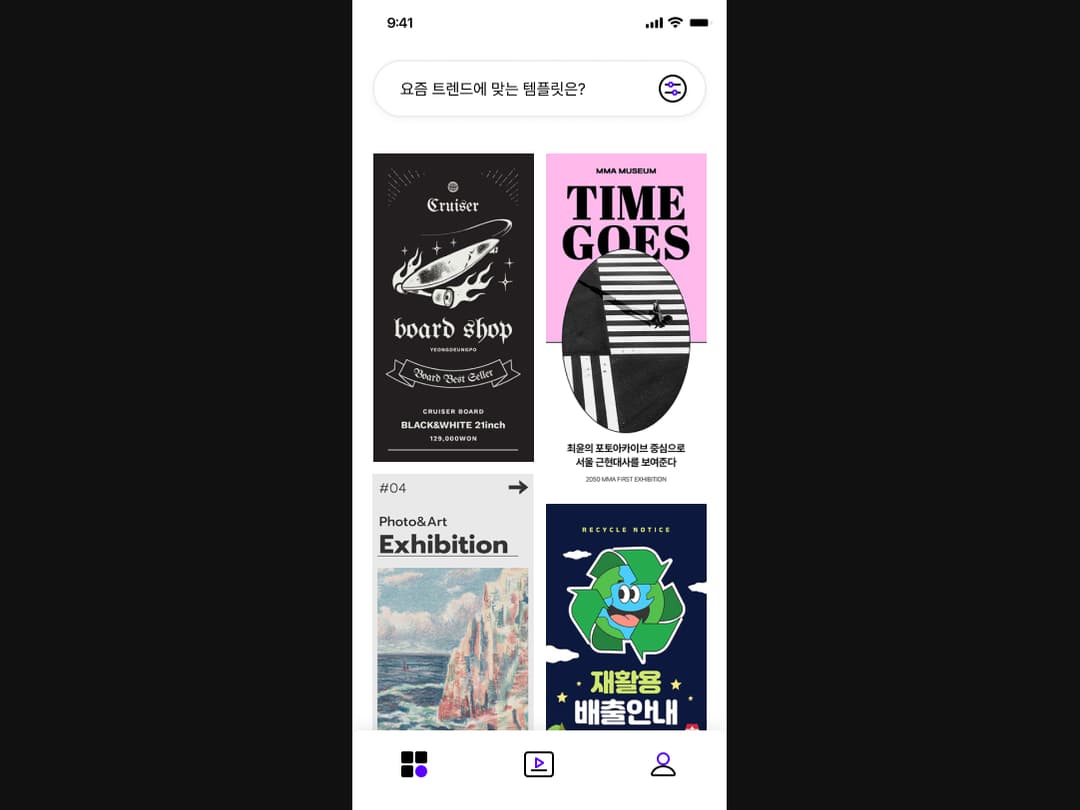Open the profile tab
Image resolution: width=1080 pixels, height=810 pixels.
tap(663, 765)
